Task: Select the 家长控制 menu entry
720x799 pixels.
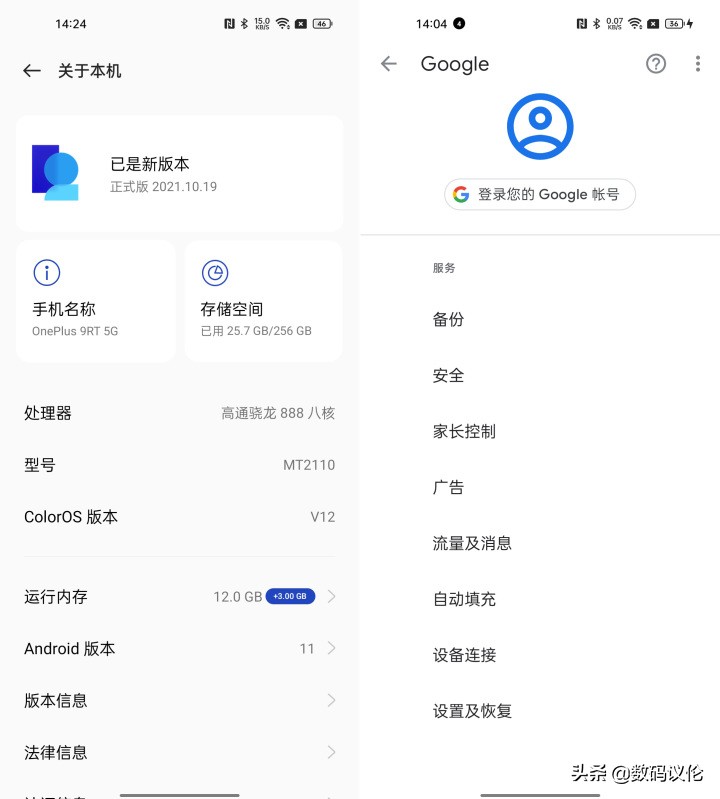Action: coord(462,431)
